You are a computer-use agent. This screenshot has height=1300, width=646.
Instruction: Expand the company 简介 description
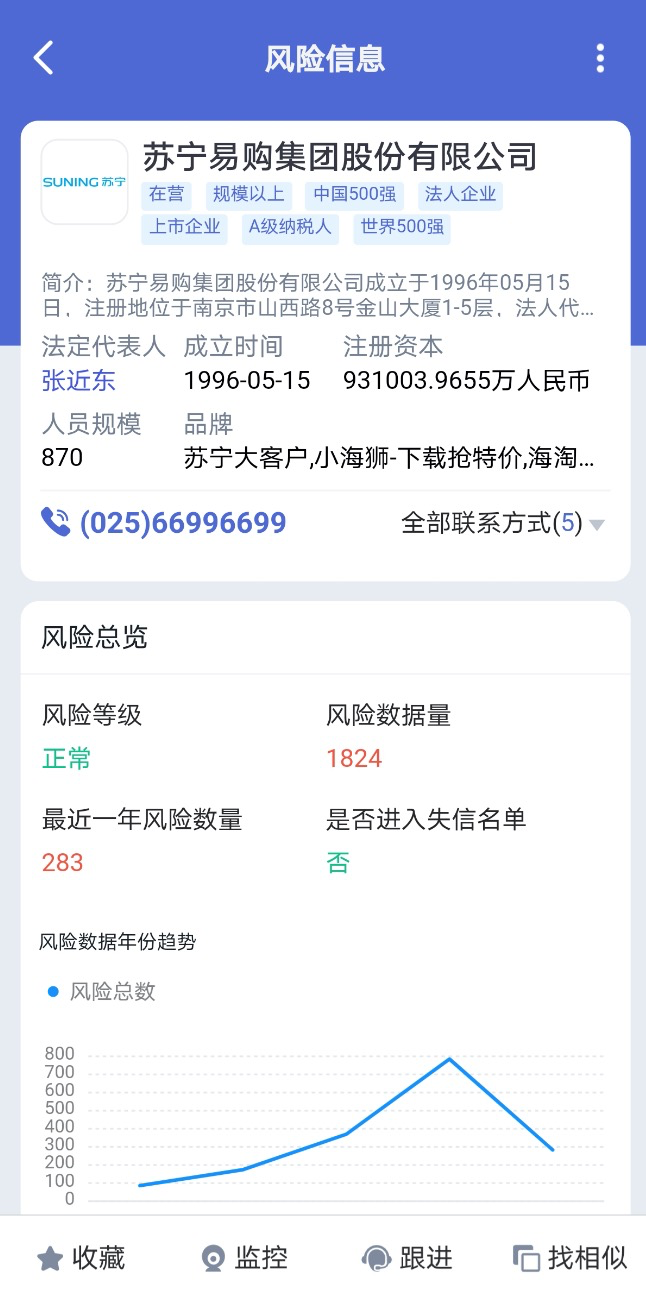point(320,295)
